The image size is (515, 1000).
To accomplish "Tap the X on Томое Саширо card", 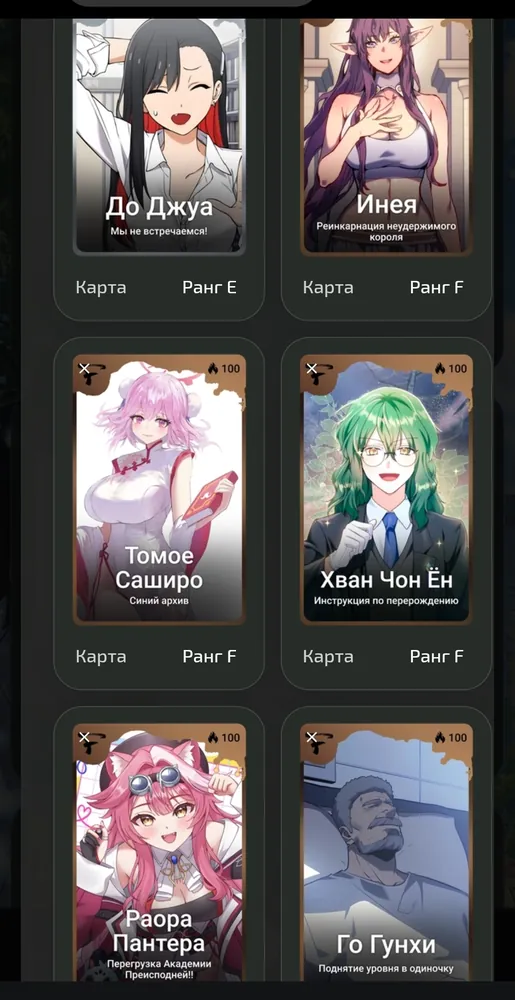I will click(84, 368).
